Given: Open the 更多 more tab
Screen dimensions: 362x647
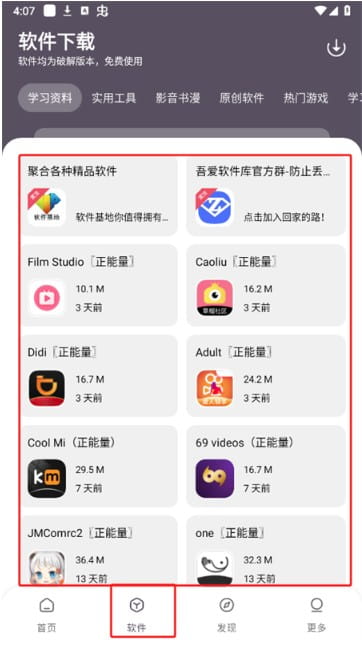Looking at the screenshot, I should pyautogui.click(x=317, y=614).
